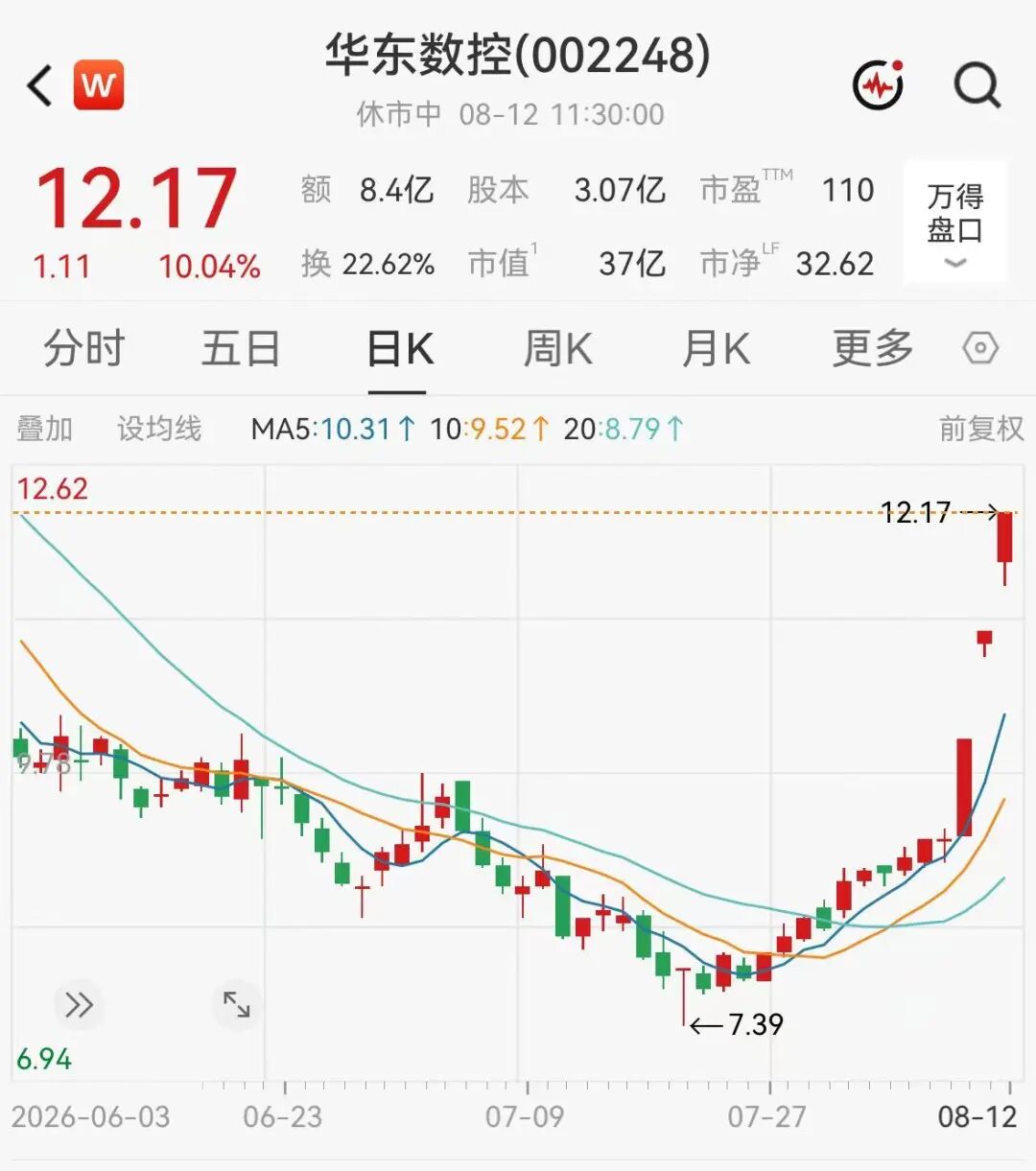Change the 前复权 adjustment mode
The height and width of the screenshot is (1171, 1036).
981,429
